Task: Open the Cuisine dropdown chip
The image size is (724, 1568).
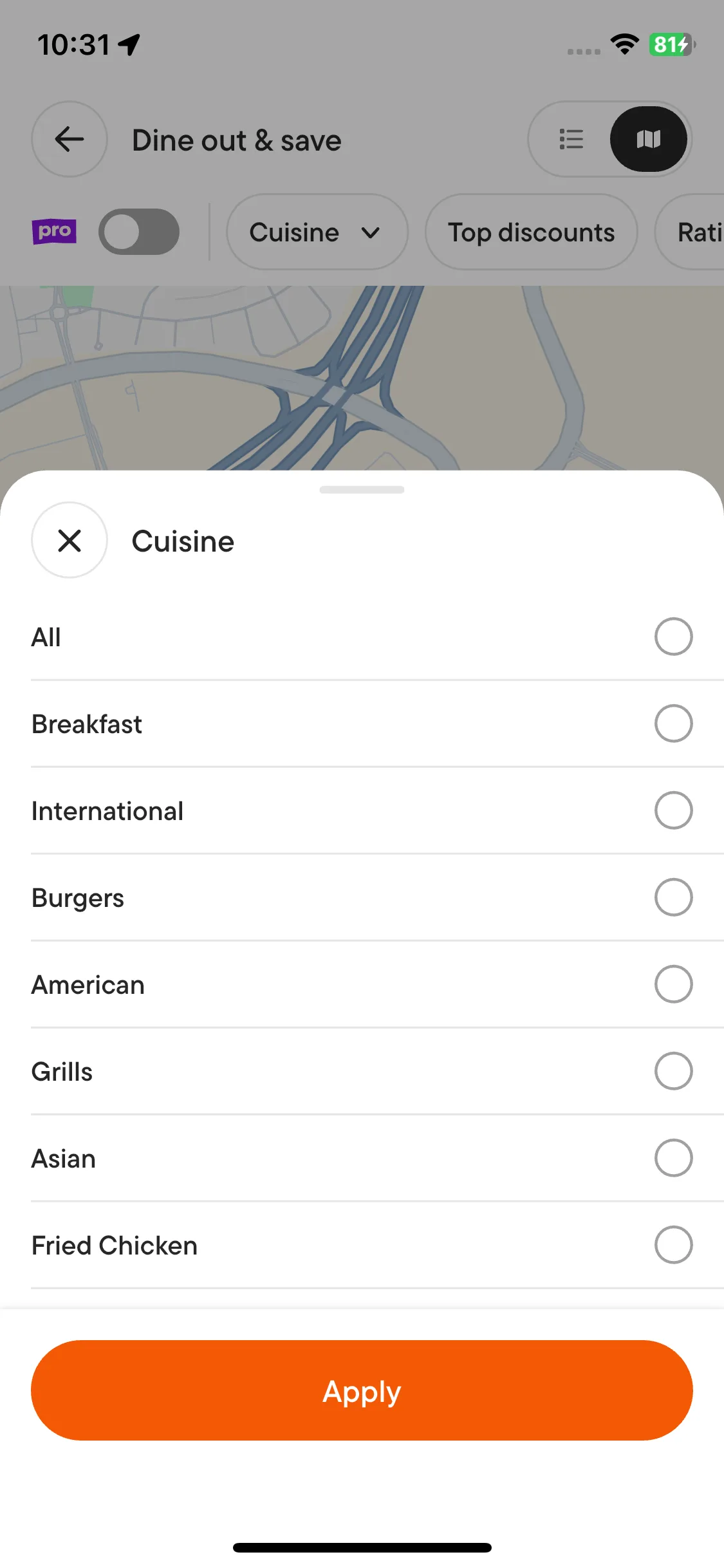Action: [x=317, y=232]
